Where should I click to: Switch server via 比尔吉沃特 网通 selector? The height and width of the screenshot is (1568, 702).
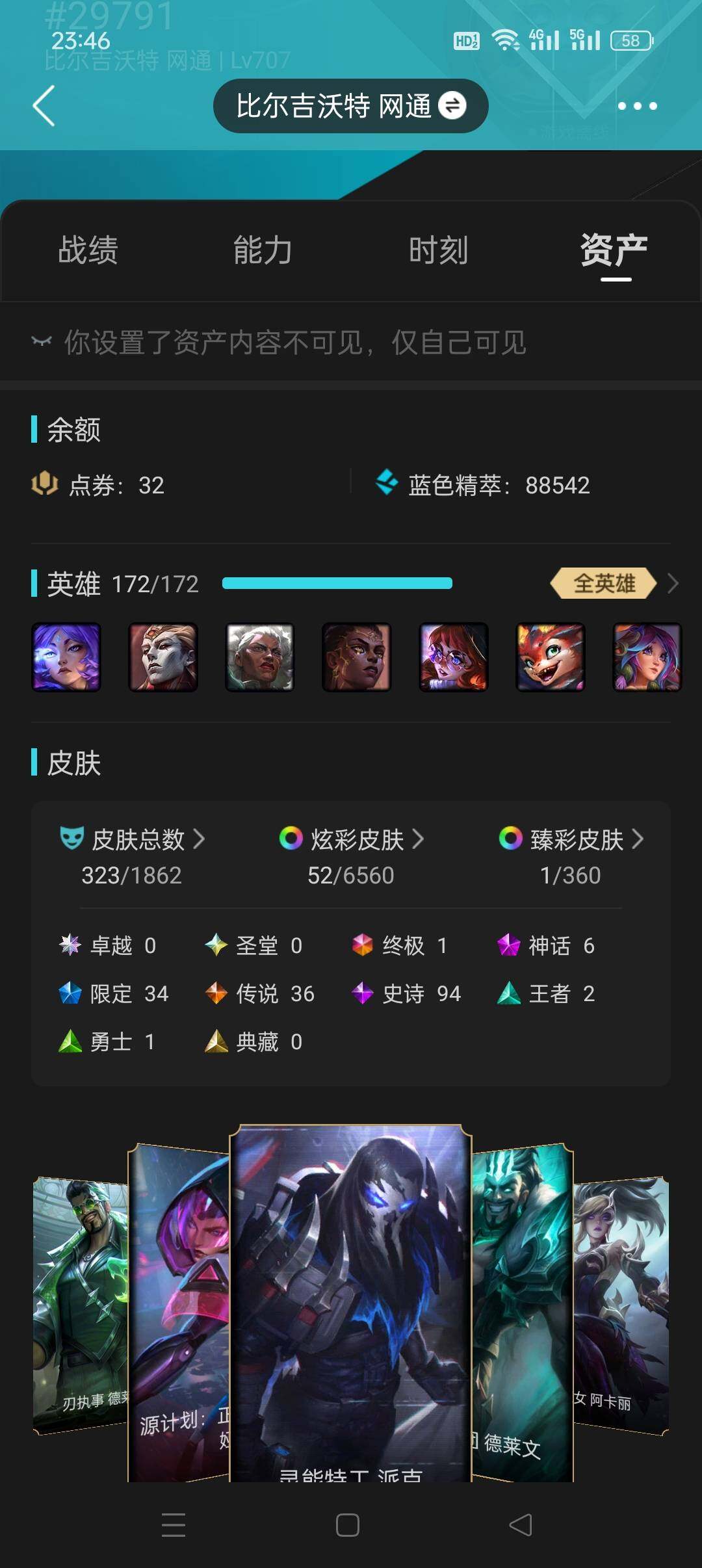point(350,106)
